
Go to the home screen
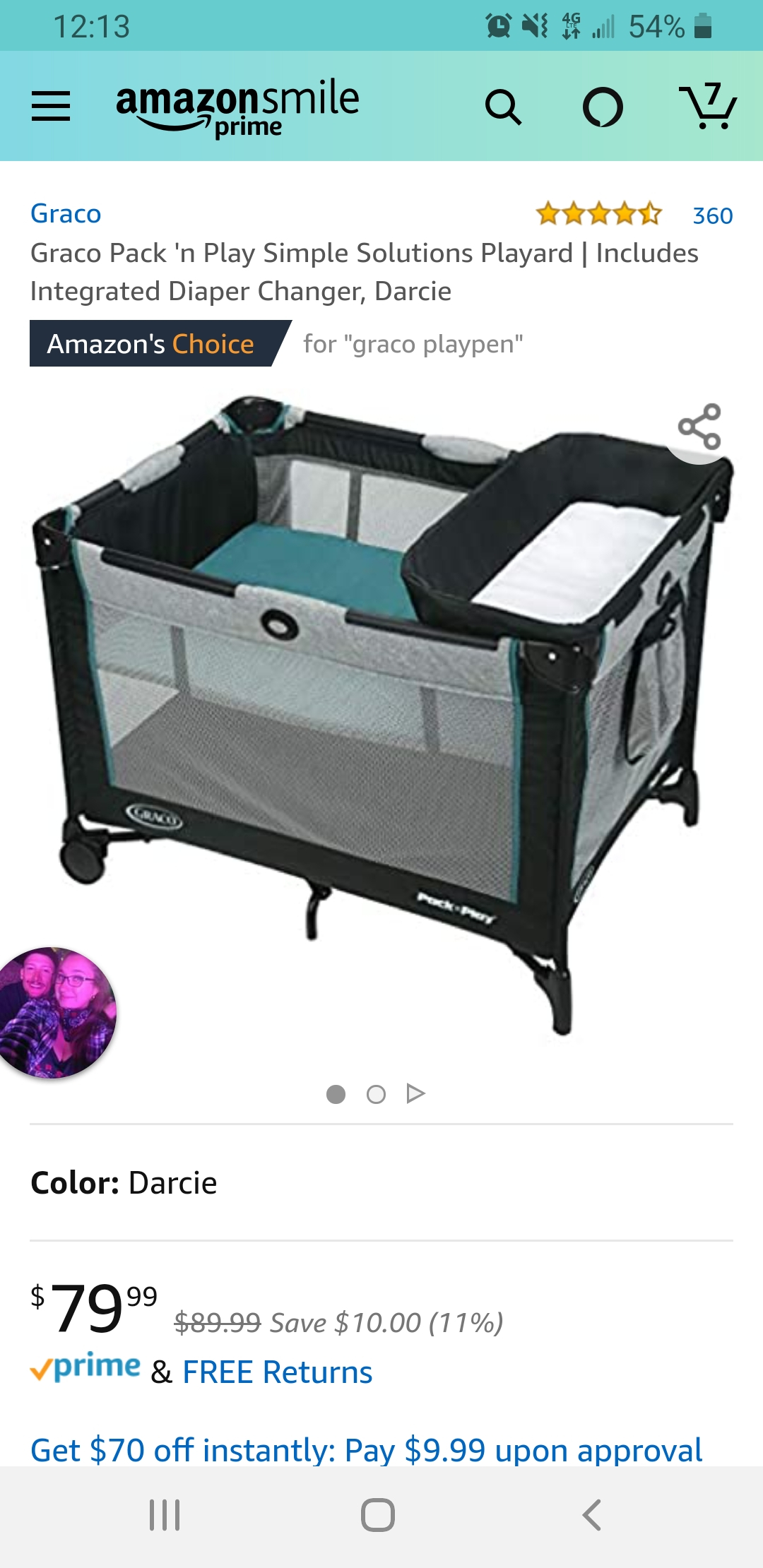click(x=377, y=1514)
